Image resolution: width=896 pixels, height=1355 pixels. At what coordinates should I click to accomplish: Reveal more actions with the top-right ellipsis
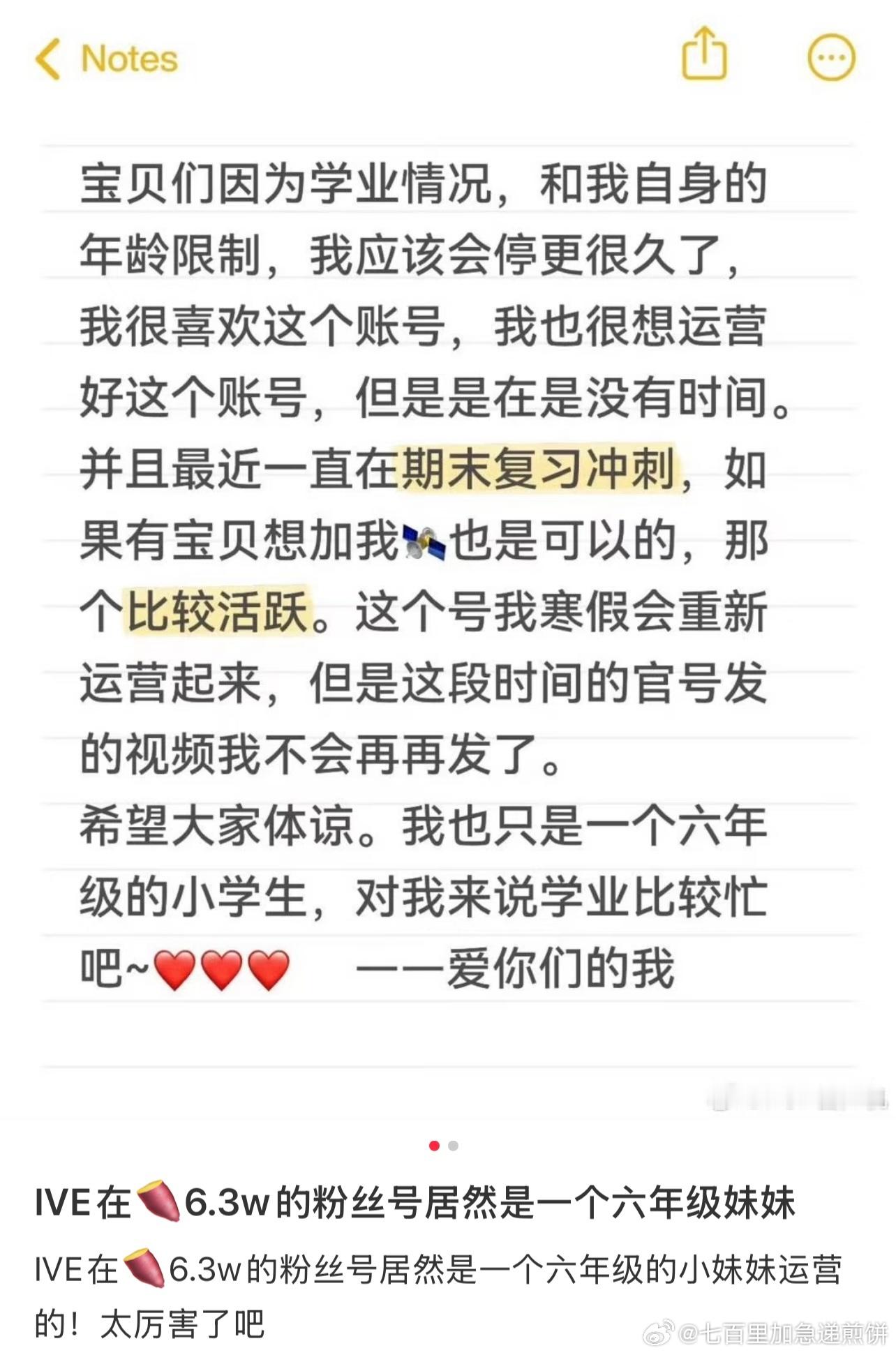coord(832,56)
